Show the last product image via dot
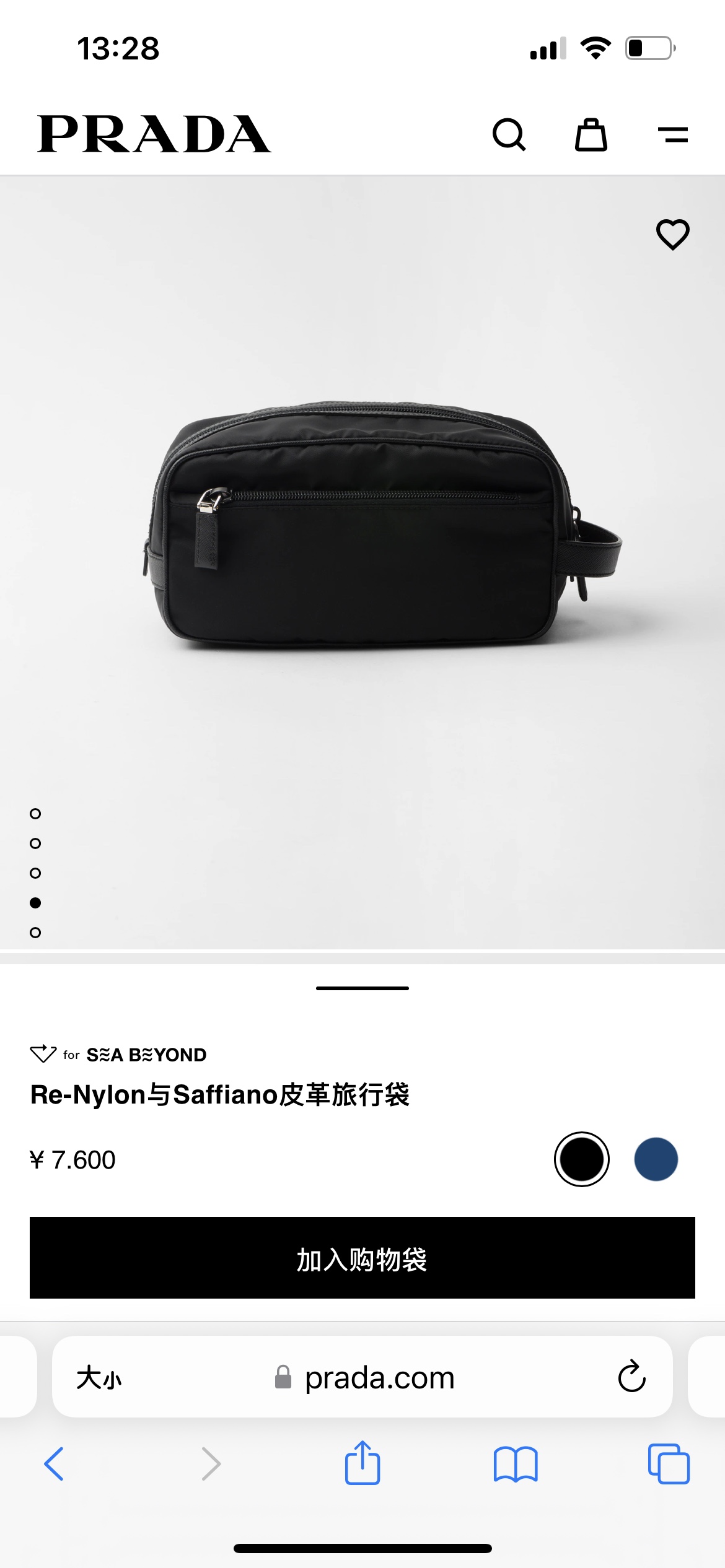This screenshot has width=725, height=1568. (x=35, y=933)
